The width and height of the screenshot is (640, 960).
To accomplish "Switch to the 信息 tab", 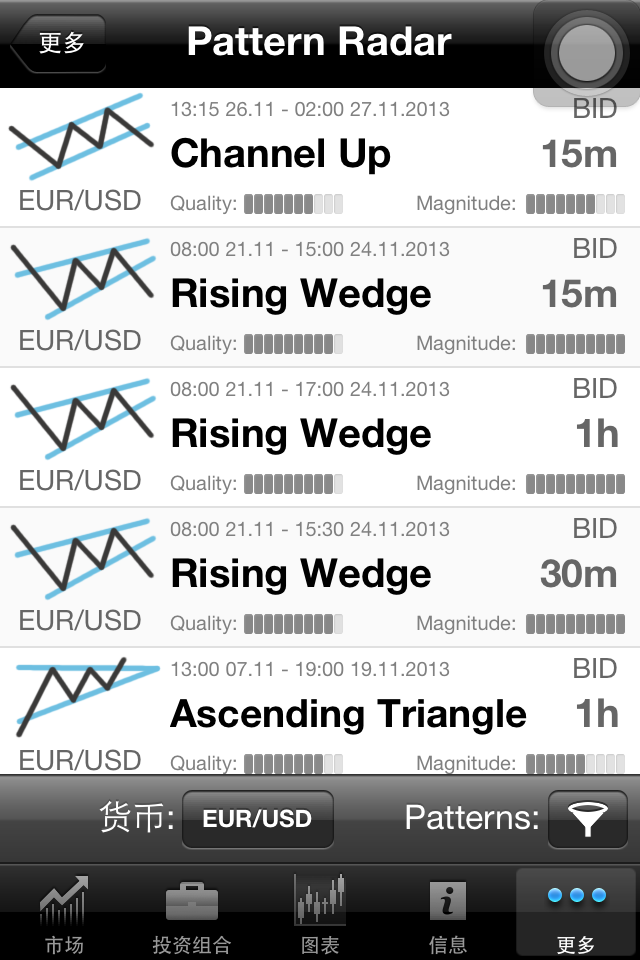I will coord(447,914).
